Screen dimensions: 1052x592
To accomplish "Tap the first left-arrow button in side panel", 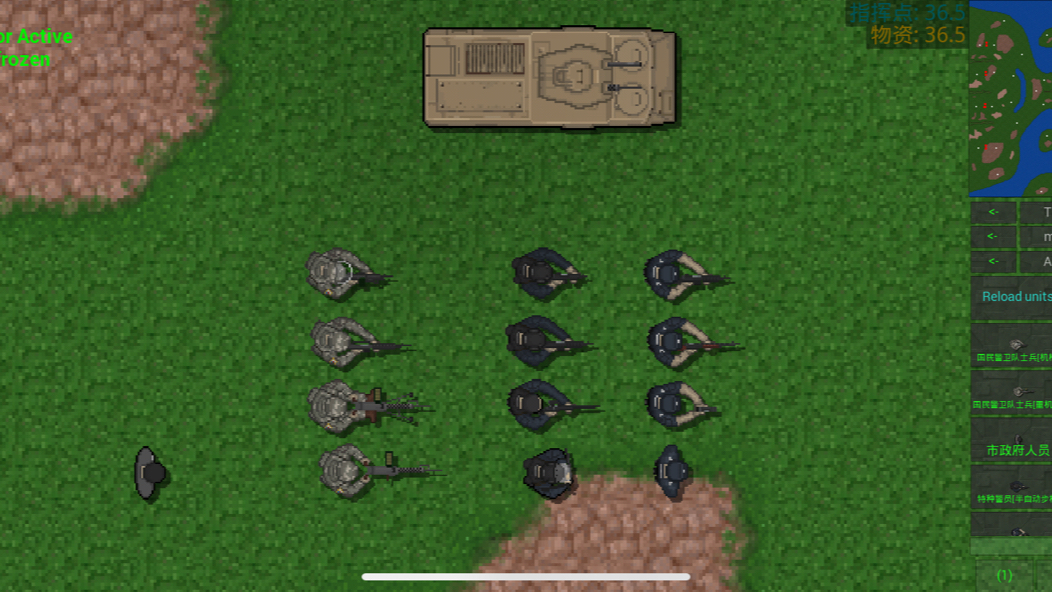I will 993,212.
